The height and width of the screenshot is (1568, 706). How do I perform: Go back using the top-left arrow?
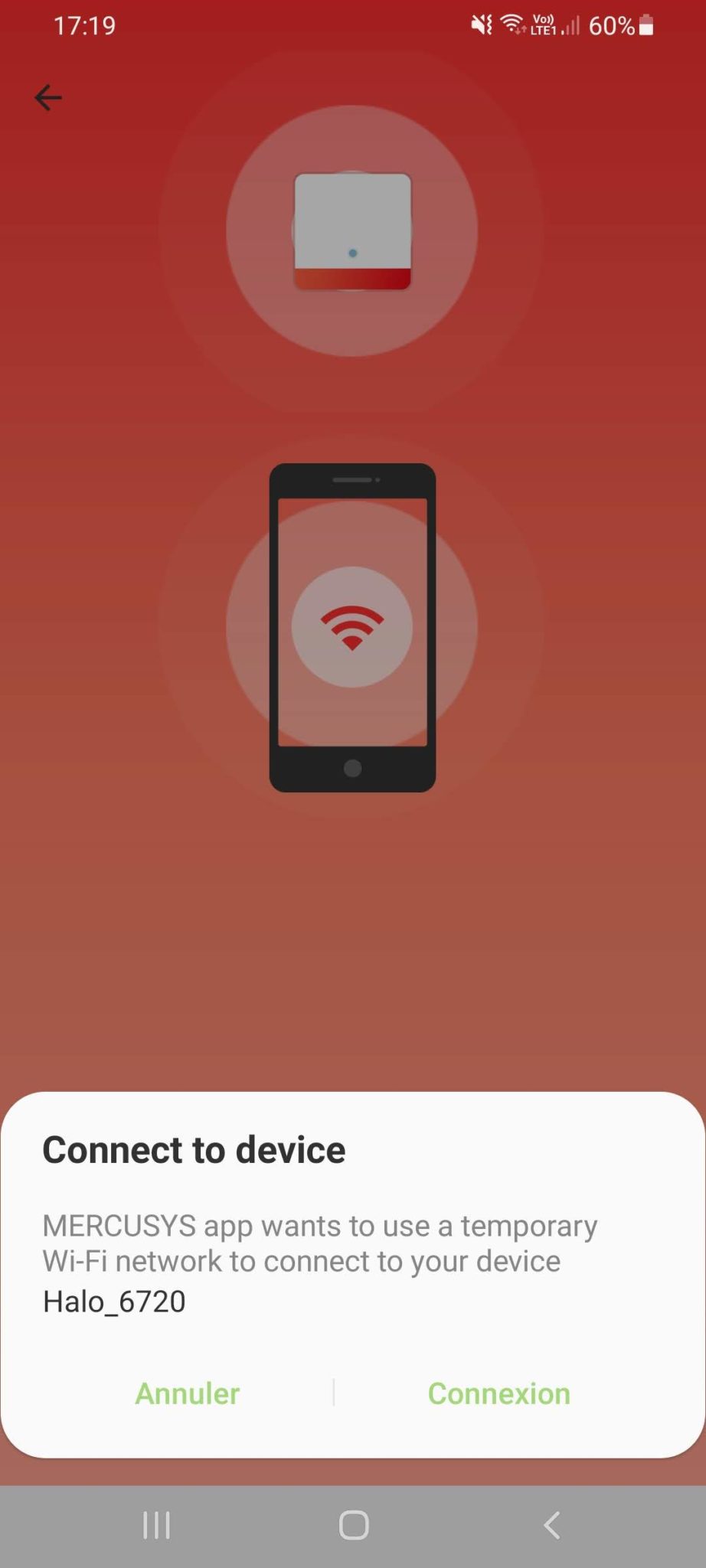point(47,97)
